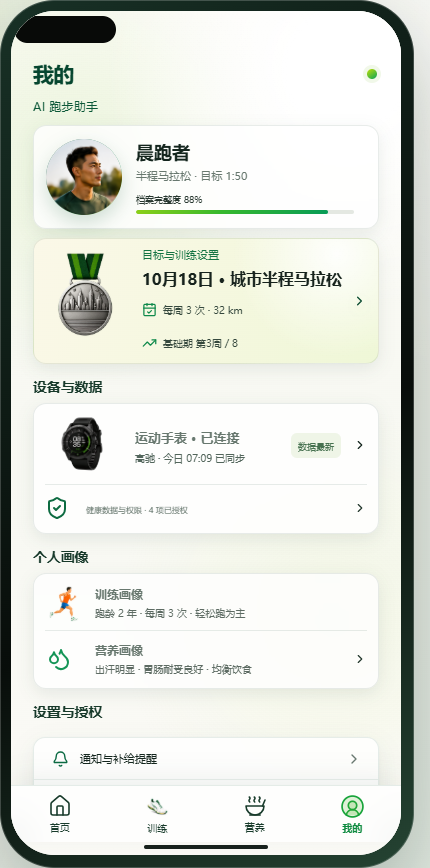Screen dimensions: 430x868
Task: Open 营养画像 row
Action: coord(206,659)
